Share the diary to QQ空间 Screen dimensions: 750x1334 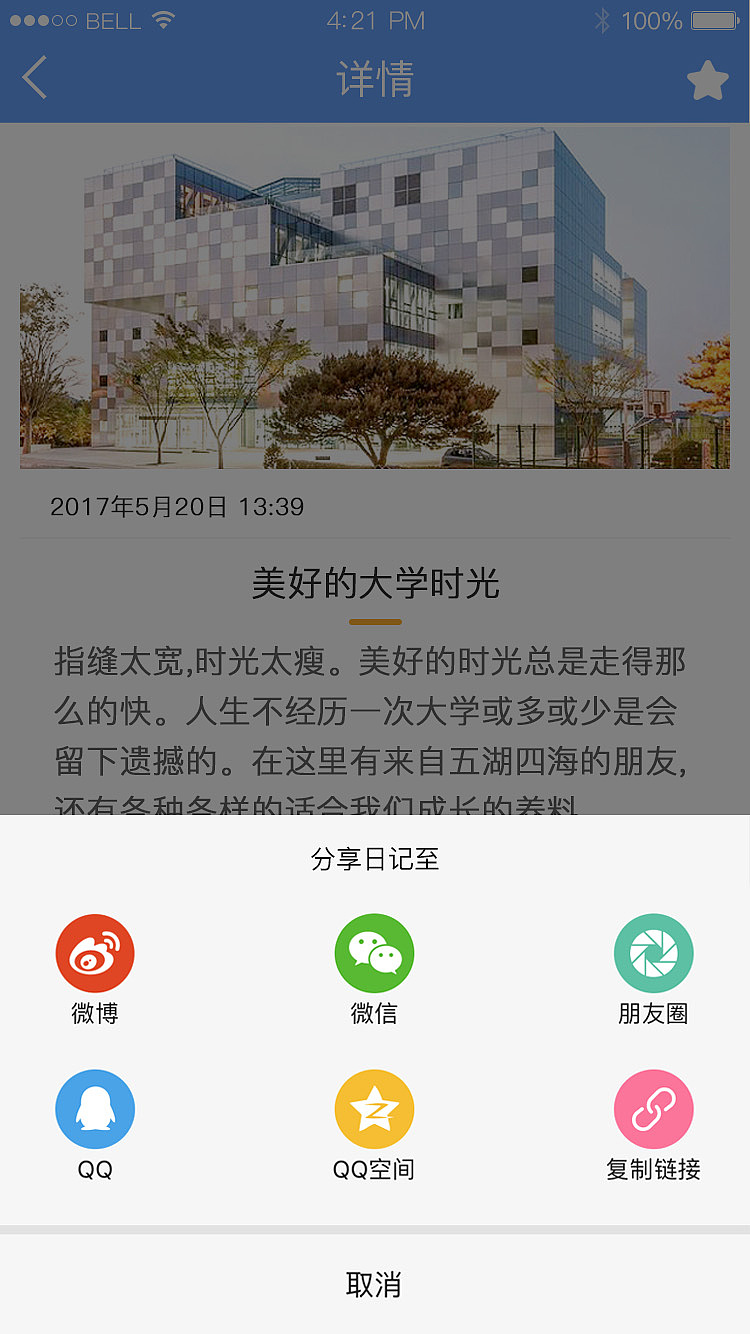[x=374, y=1108]
